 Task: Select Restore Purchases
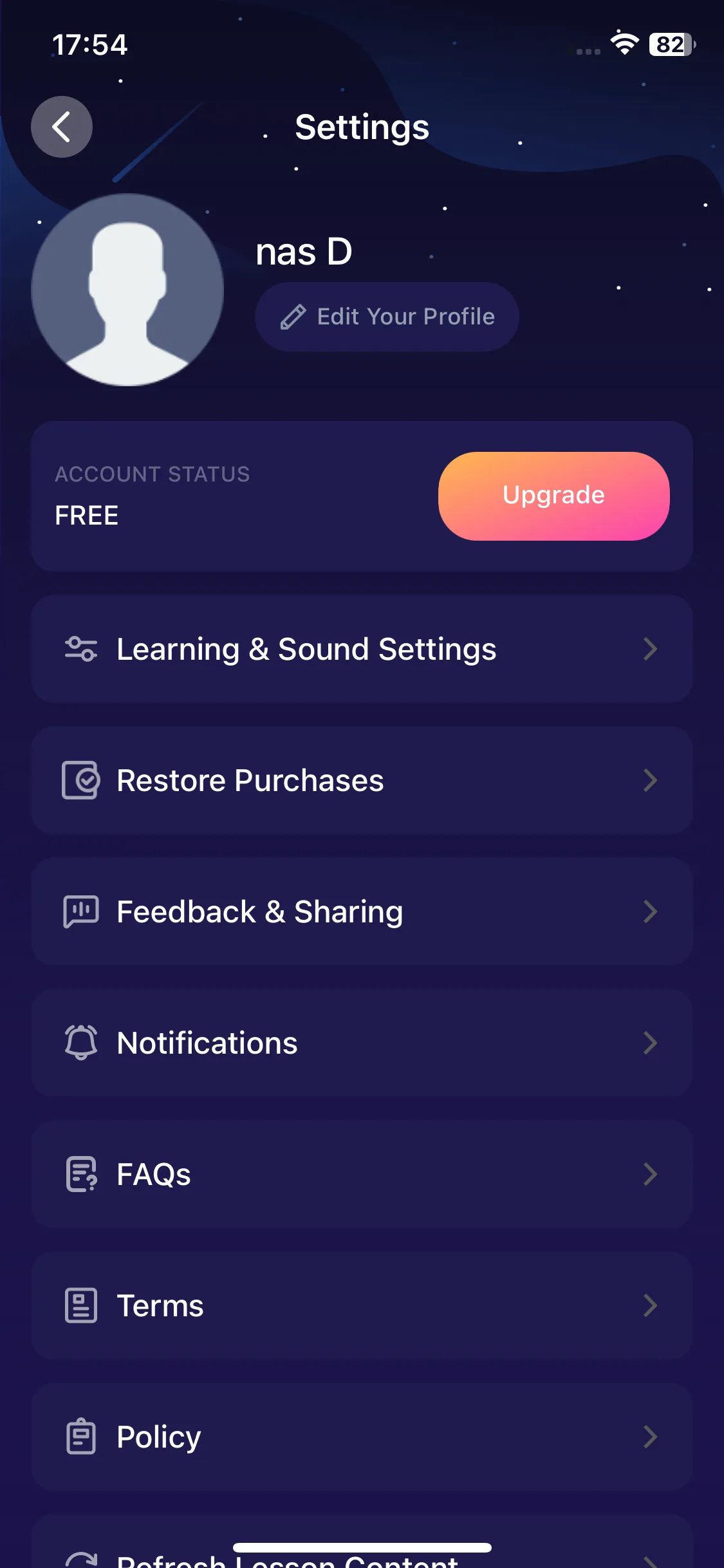tap(362, 780)
